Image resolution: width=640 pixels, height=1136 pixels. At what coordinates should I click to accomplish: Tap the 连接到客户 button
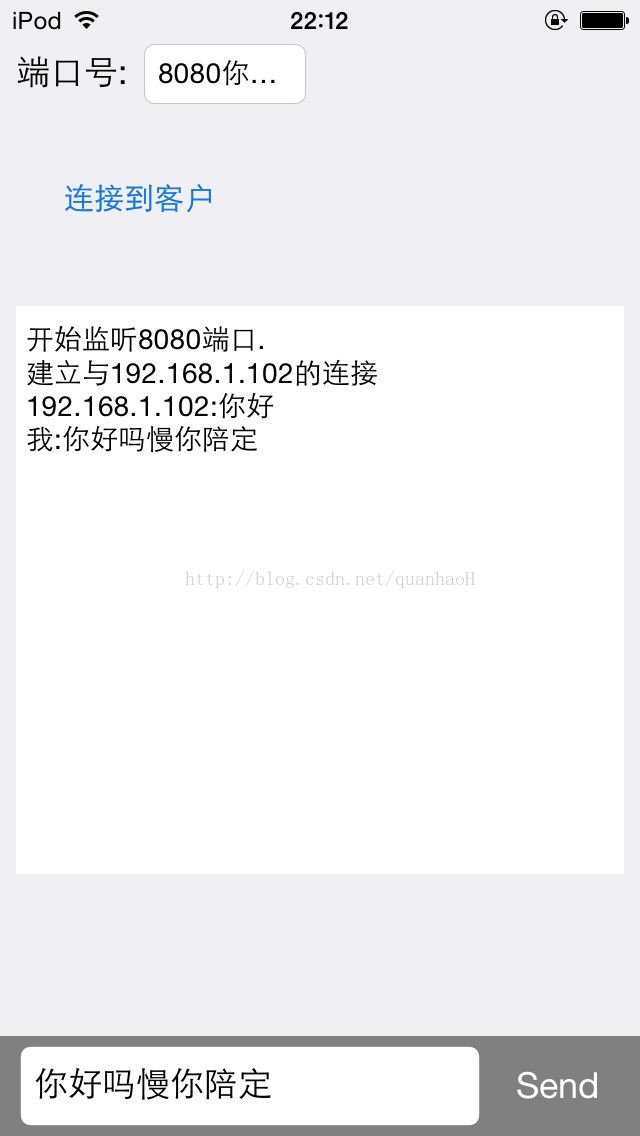[138, 198]
